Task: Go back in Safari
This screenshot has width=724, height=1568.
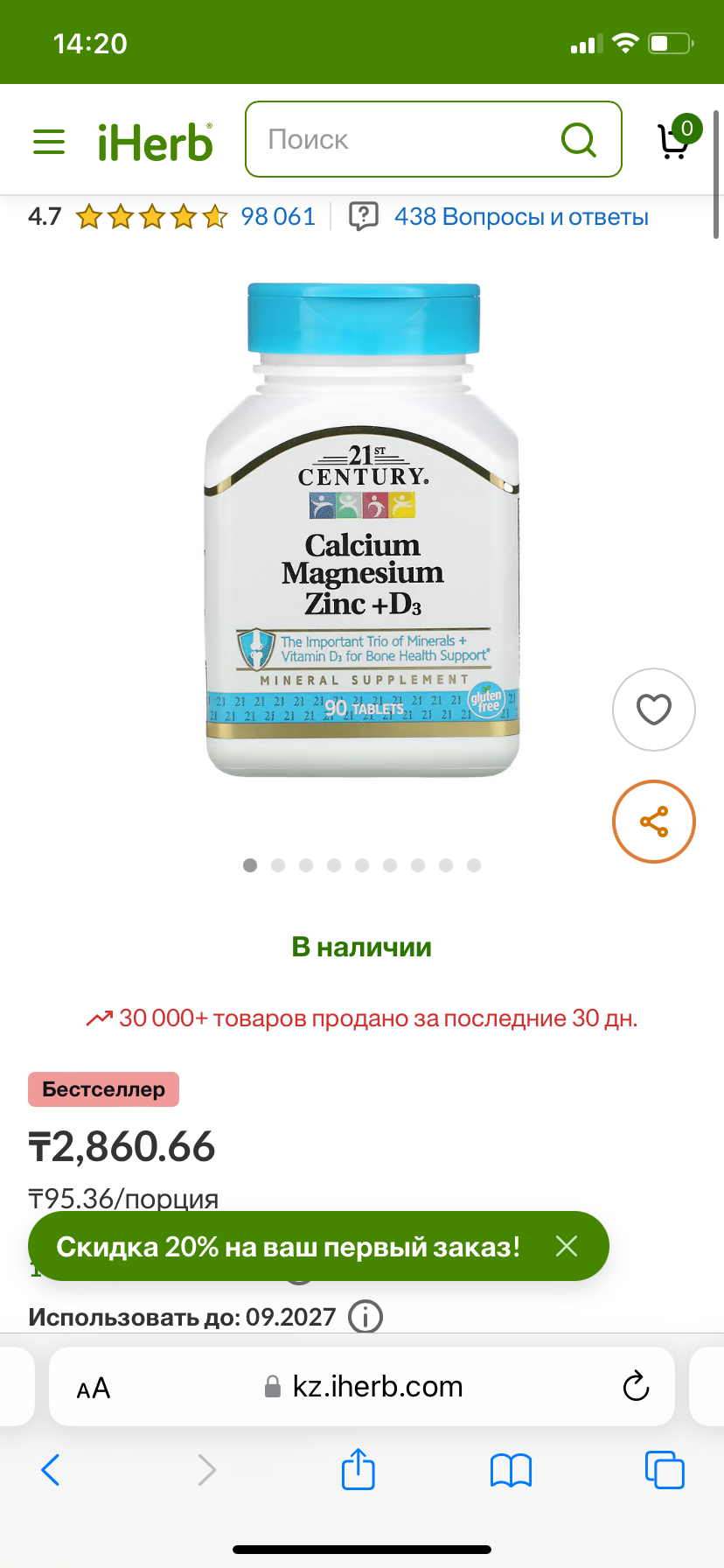Action: tap(51, 1470)
